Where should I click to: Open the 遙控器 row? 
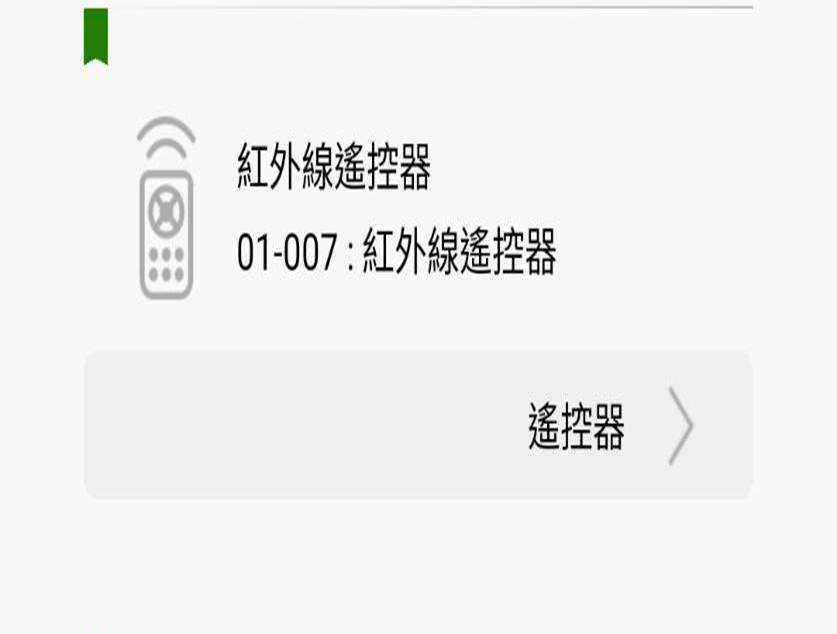418,425
